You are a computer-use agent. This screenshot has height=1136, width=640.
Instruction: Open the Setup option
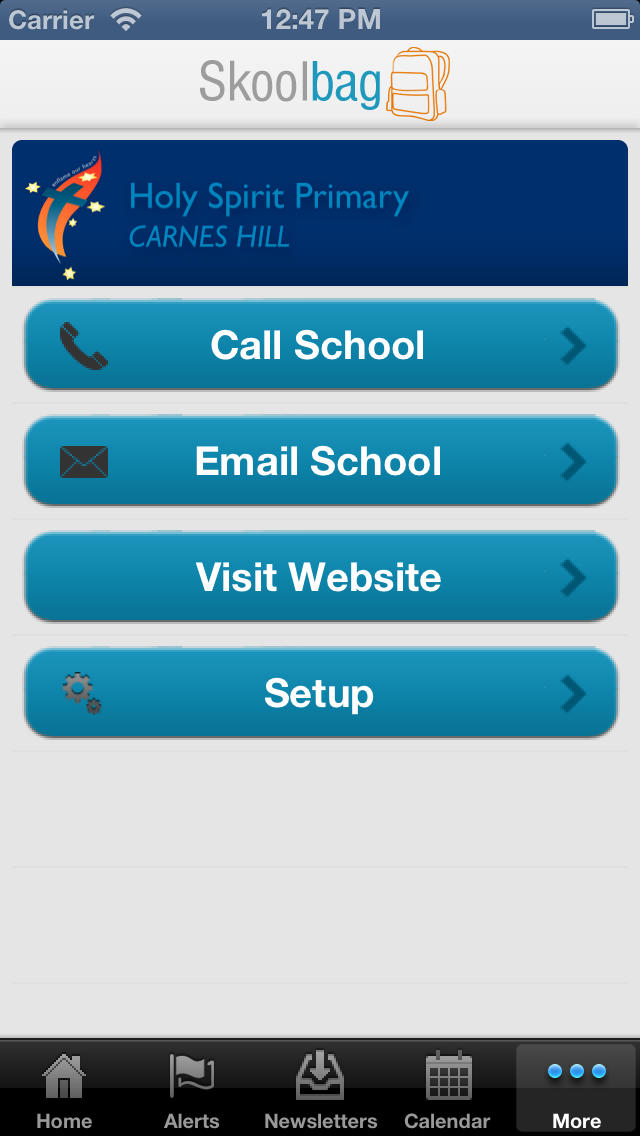coord(320,693)
